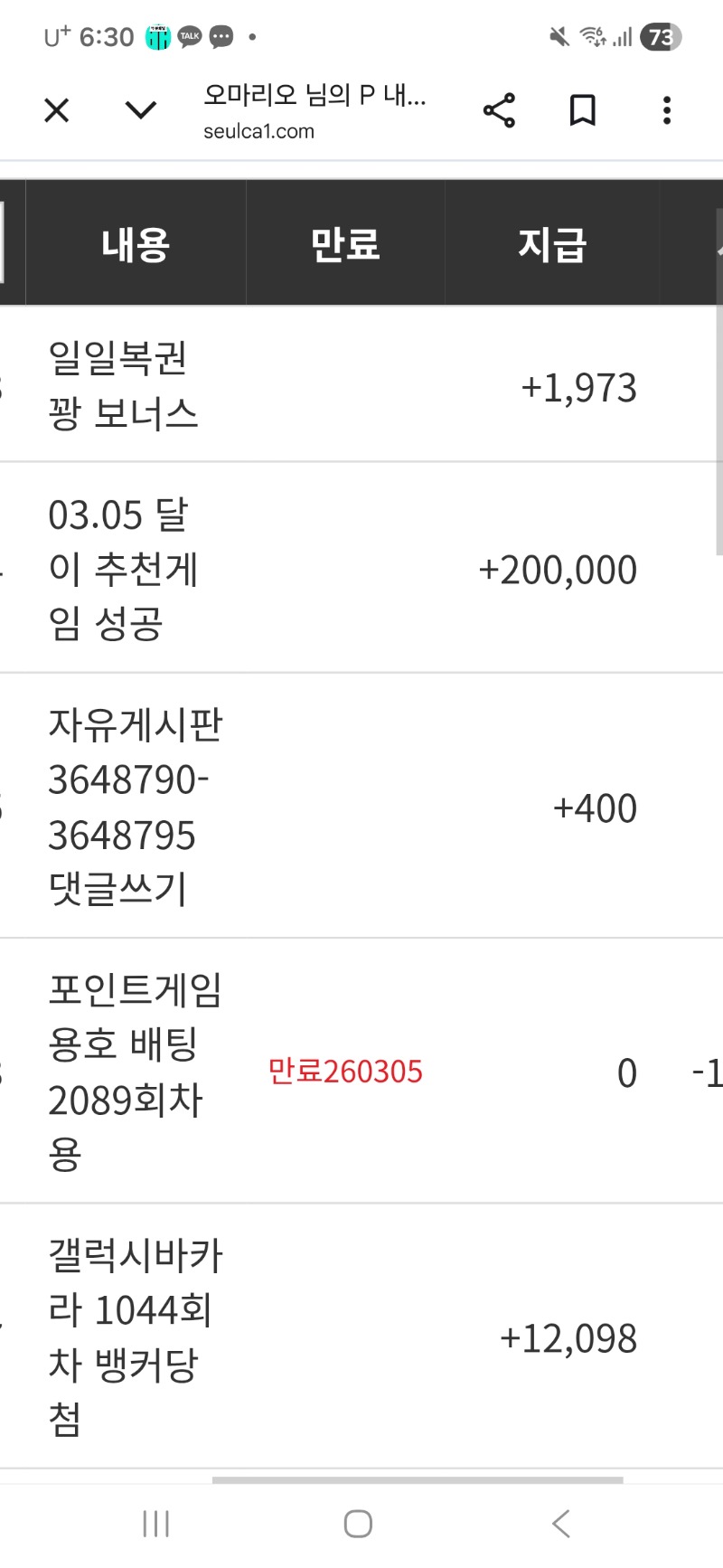This screenshot has width=723, height=1568.
Task: Close the in-app browser tab
Action: coord(57,110)
